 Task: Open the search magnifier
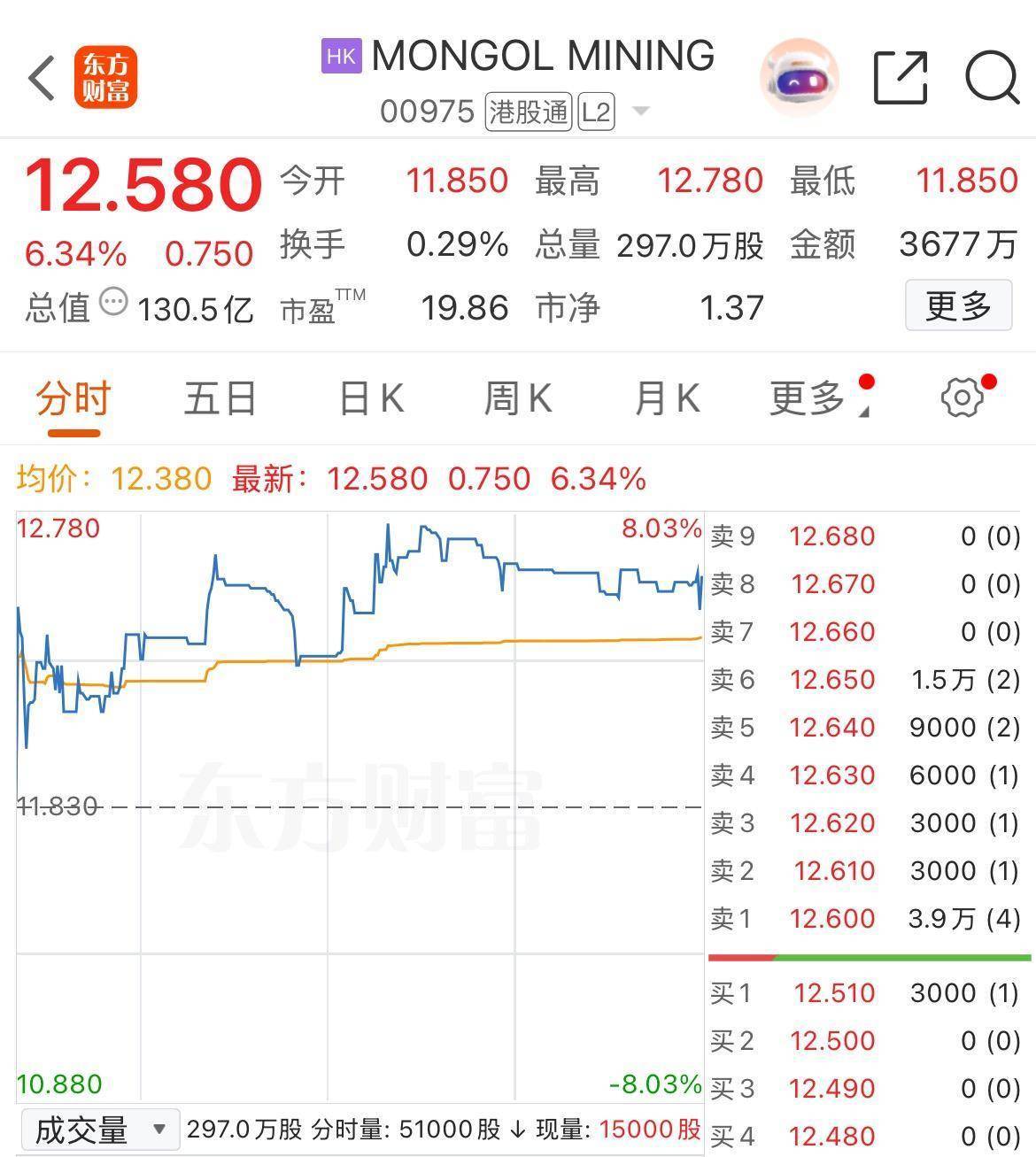(x=992, y=78)
